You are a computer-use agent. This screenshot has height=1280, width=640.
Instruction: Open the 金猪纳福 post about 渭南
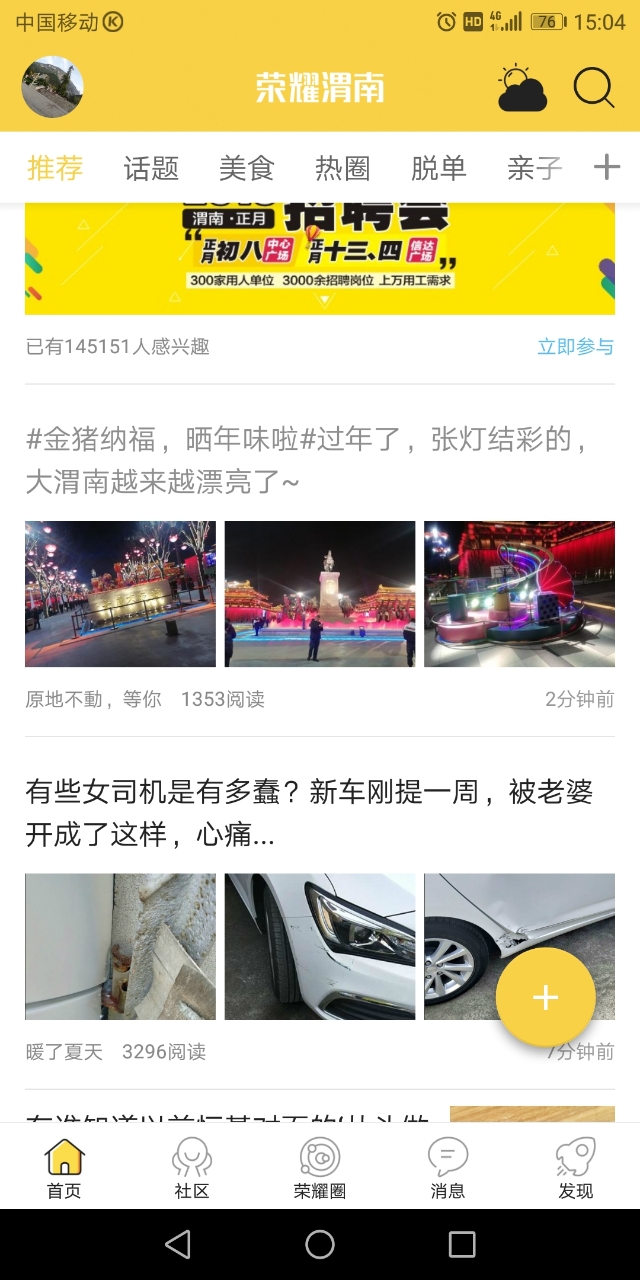tap(306, 461)
